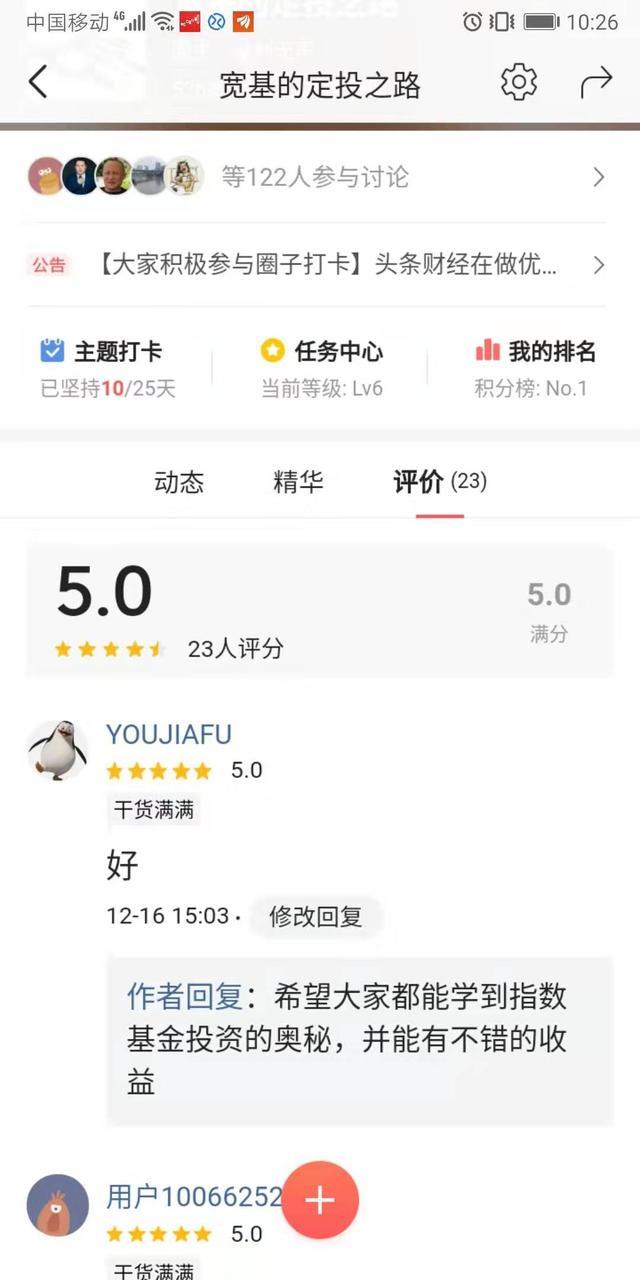Open the circle settings gear
Viewport: 640px width, 1280px height.
518,82
